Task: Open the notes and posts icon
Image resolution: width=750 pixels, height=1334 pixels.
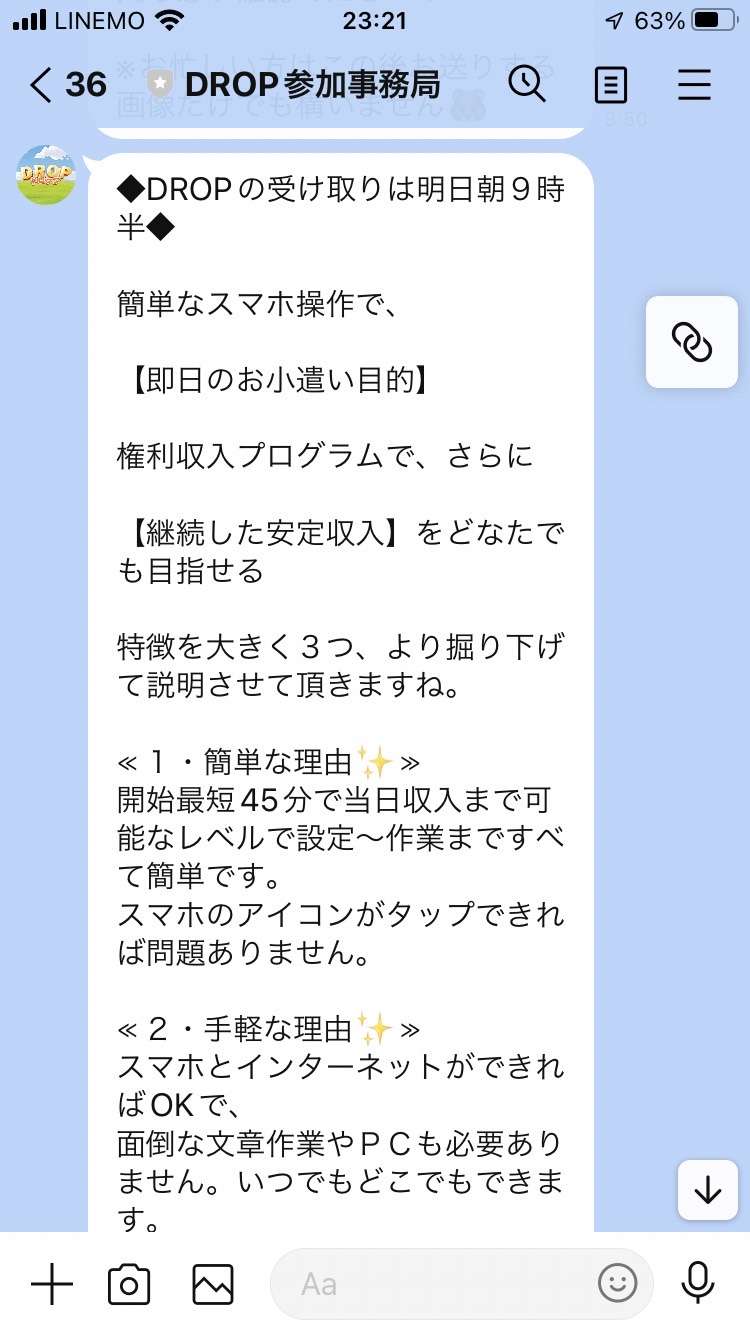Action: pos(610,85)
